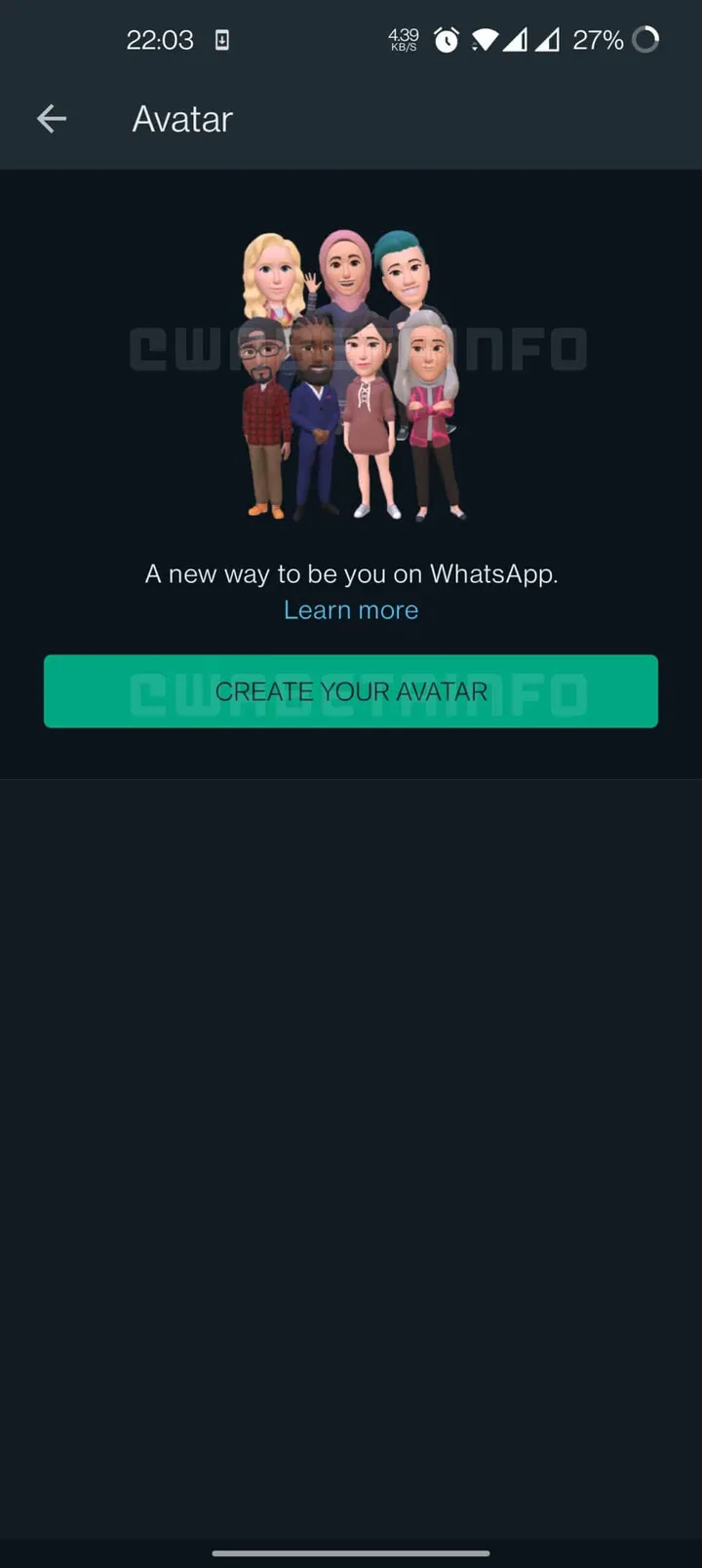Click the Avatar title in the header
The height and width of the screenshot is (1568, 702).
(x=181, y=118)
